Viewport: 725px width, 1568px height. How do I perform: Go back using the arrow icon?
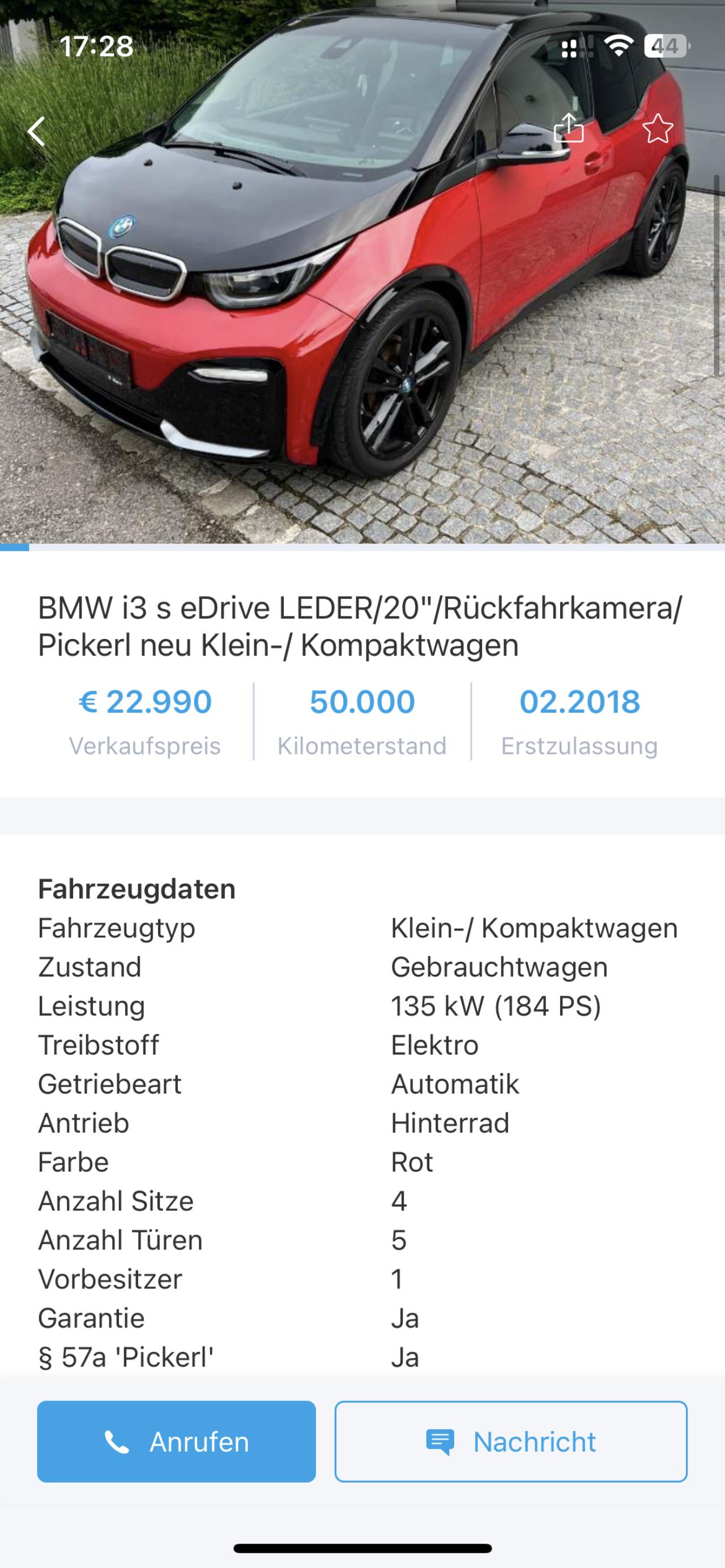click(x=37, y=131)
